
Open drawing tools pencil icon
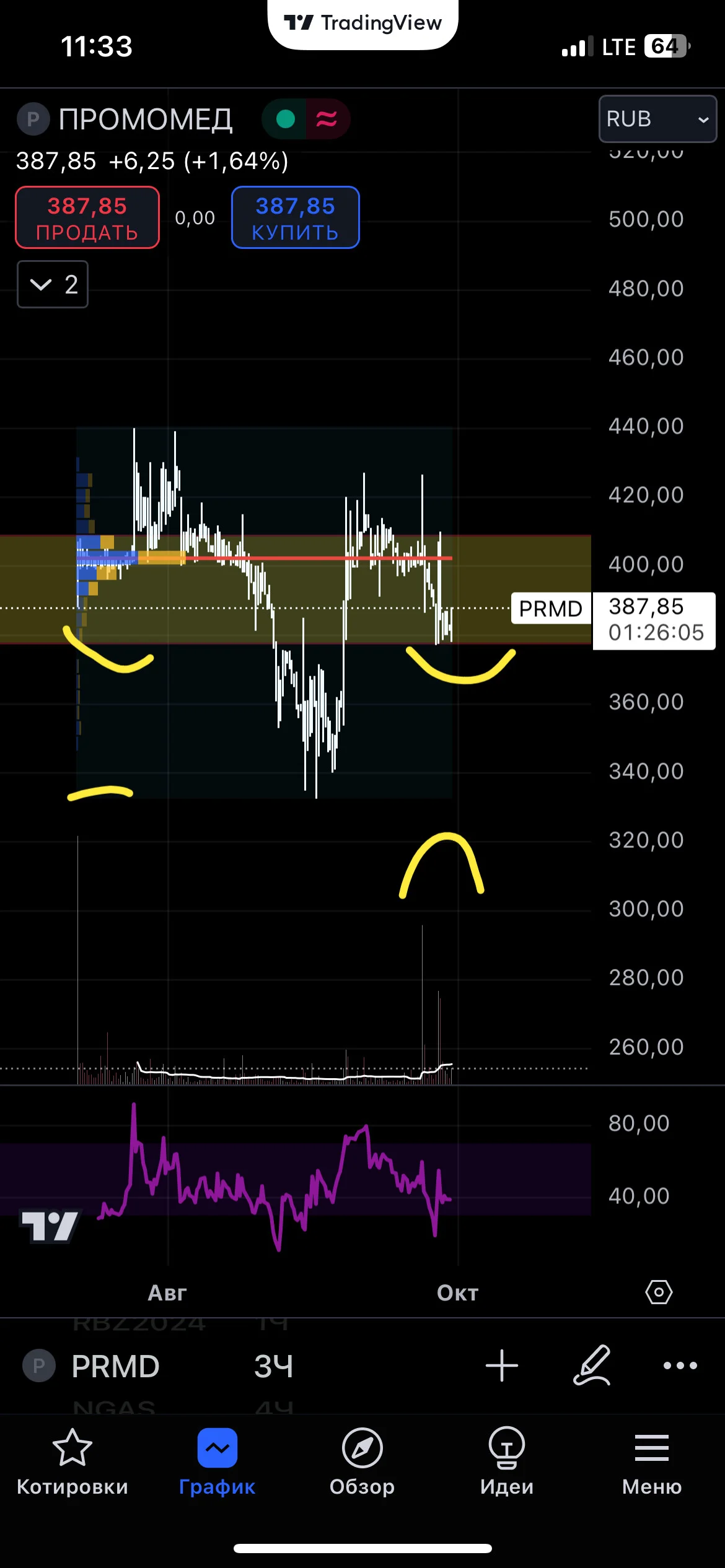592,1365
